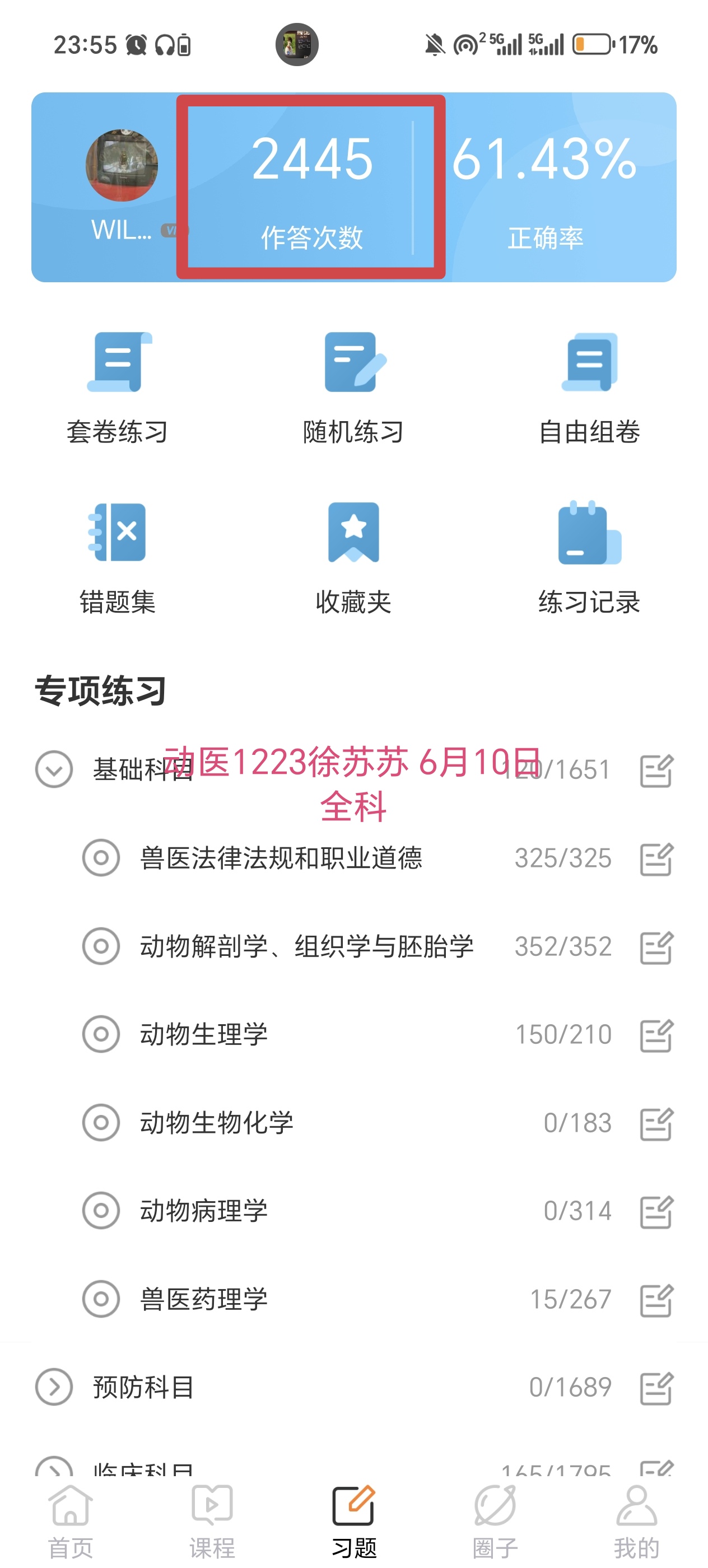The width and height of the screenshot is (708, 1568).
Task: Open 动物解剖学、组织学与胚胎学 practice
Action: click(x=306, y=946)
